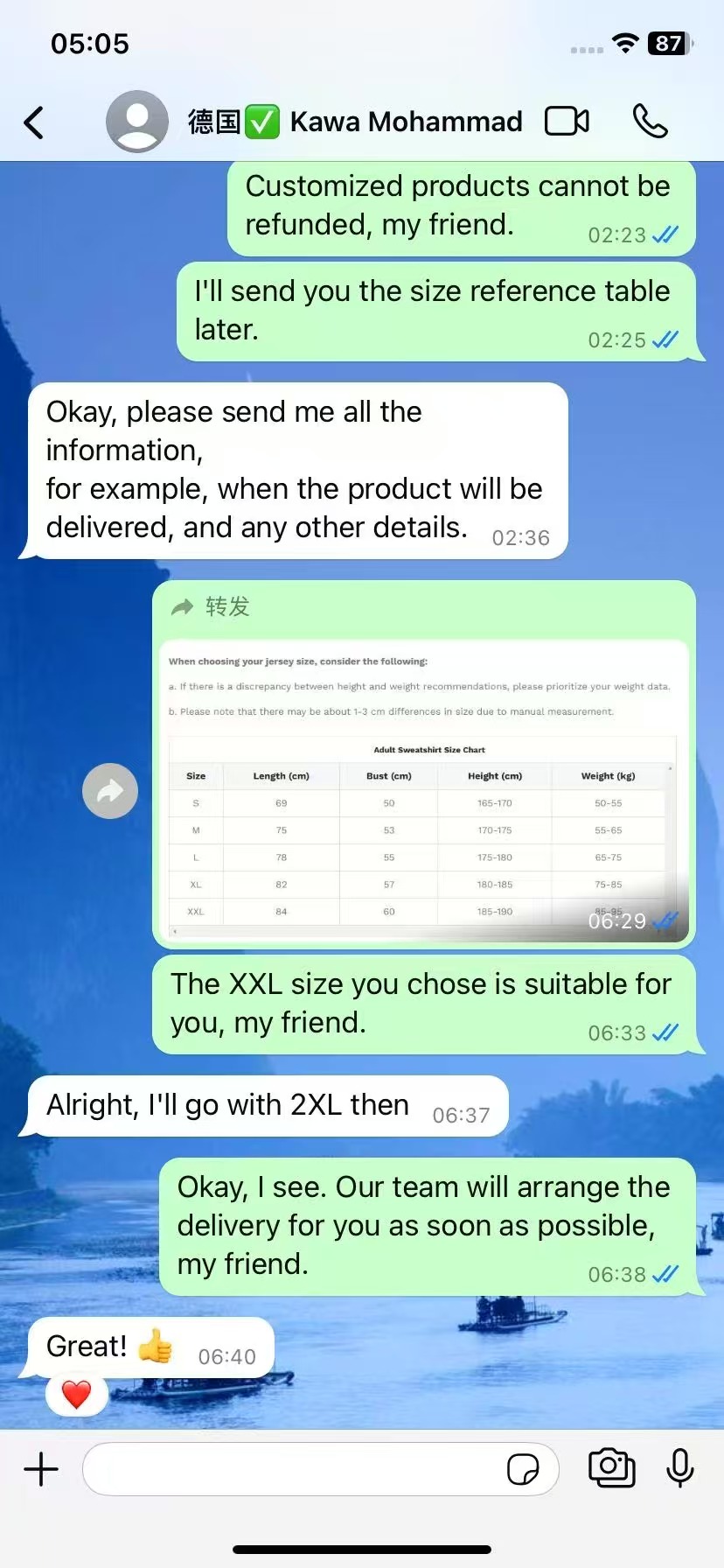Image resolution: width=724 pixels, height=1568 pixels.
Task: Open the plus attachment menu
Action: click(x=41, y=1469)
